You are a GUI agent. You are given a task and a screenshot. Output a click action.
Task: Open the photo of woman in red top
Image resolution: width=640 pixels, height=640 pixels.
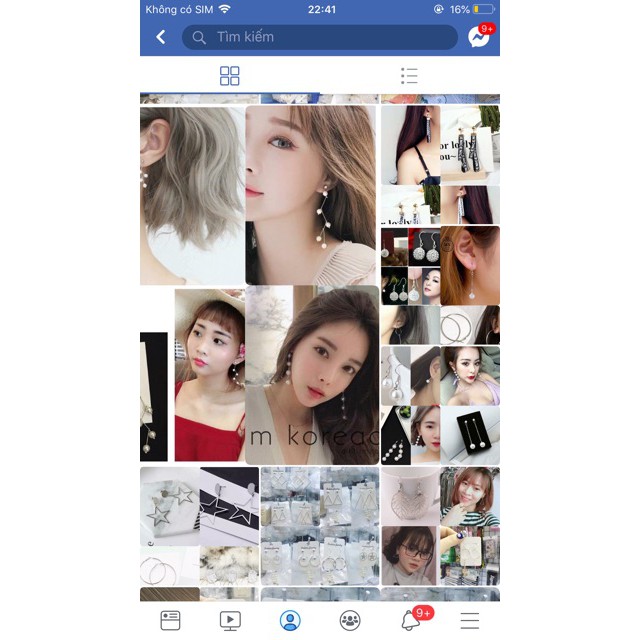point(208,375)
